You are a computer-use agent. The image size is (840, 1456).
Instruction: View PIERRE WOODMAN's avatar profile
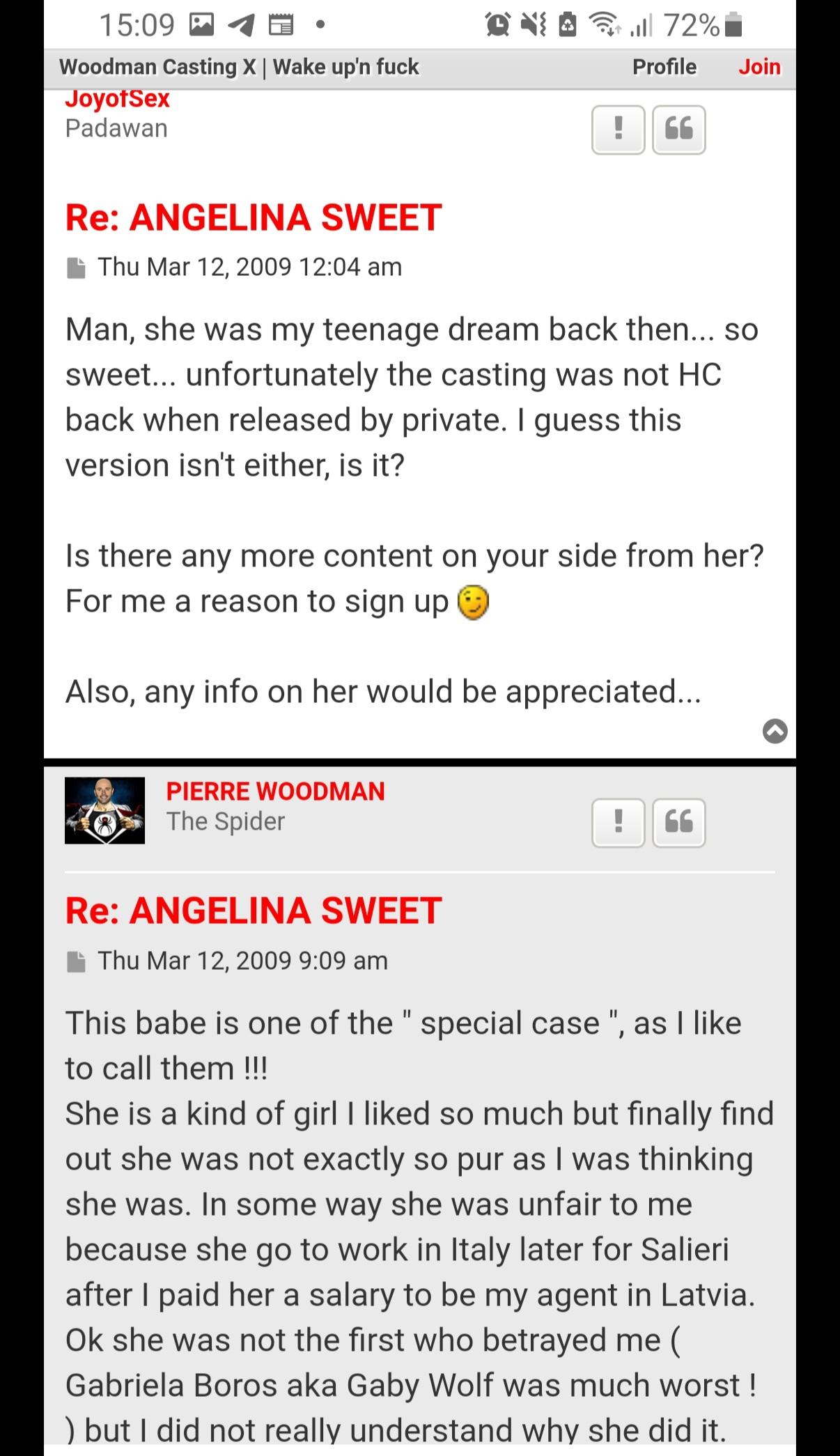pyautogui.click(x=104, y=810)
